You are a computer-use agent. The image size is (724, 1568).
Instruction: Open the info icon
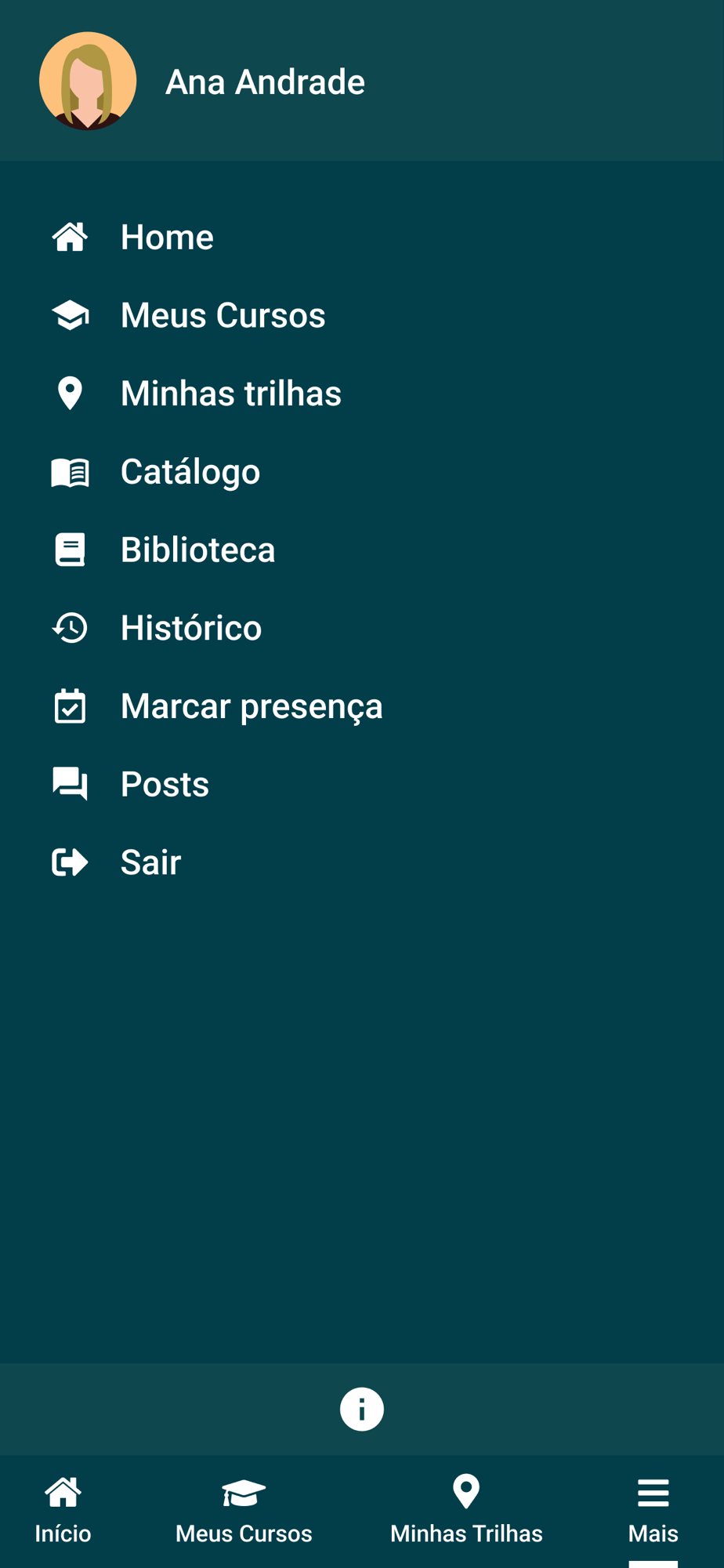[x=361, y=1409]
